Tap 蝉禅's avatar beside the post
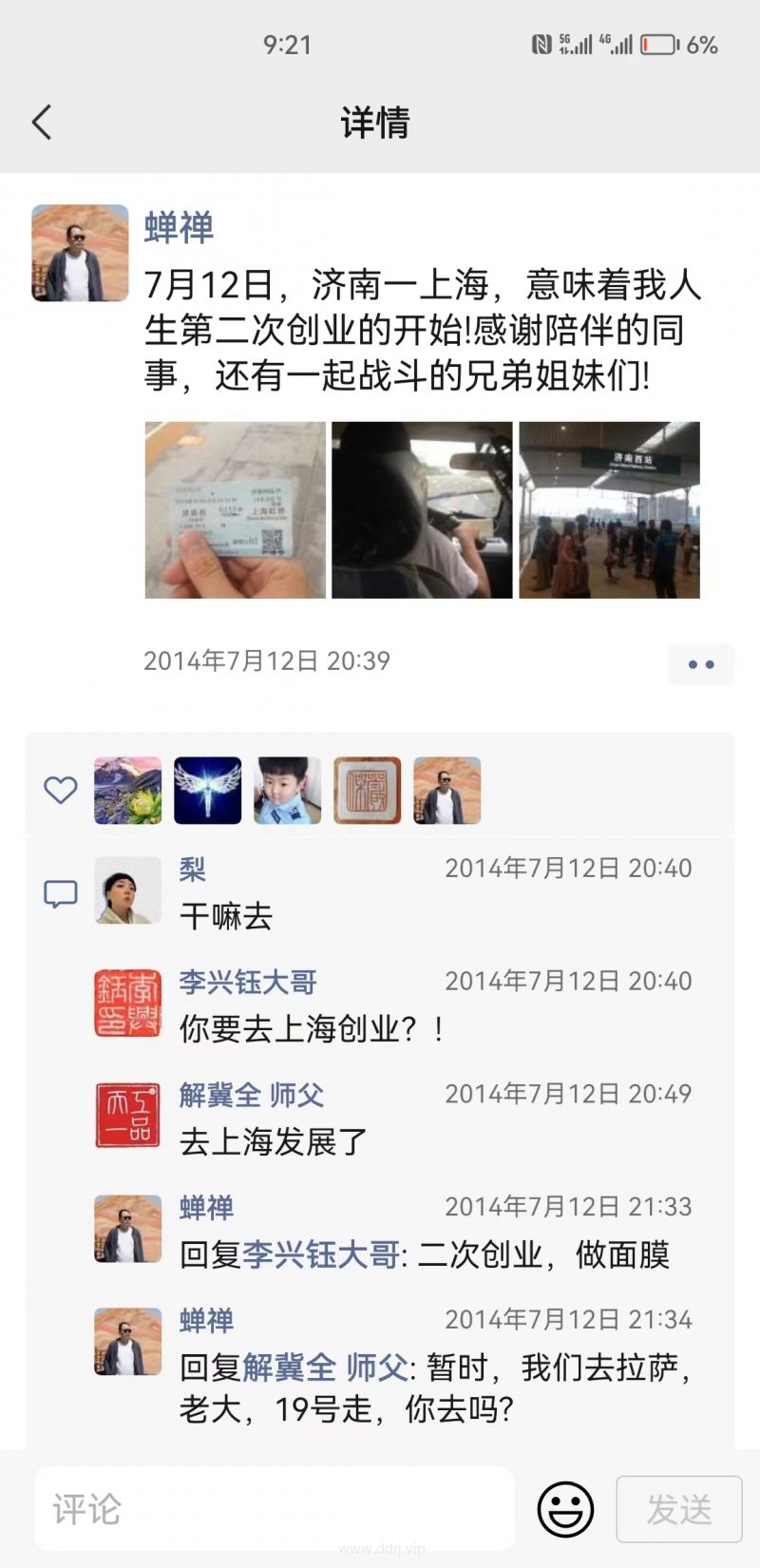 (x=80, y=253)
